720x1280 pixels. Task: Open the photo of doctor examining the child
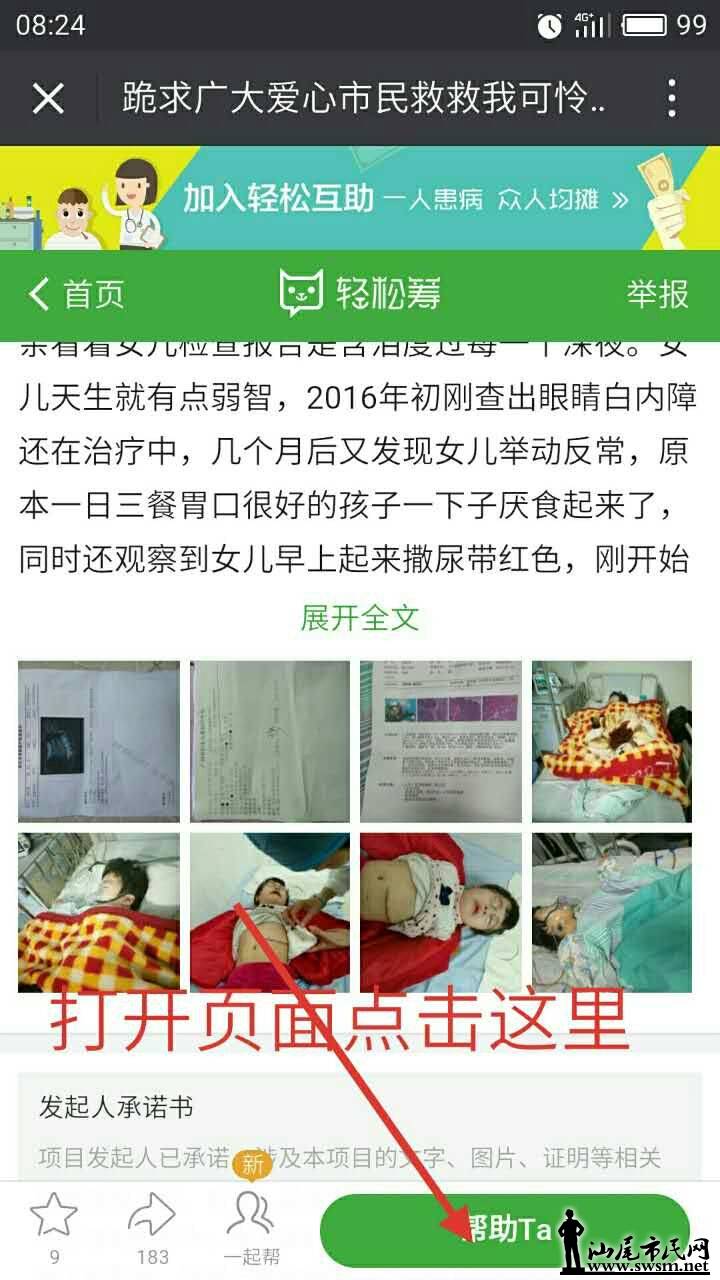[x=270, y=912]
